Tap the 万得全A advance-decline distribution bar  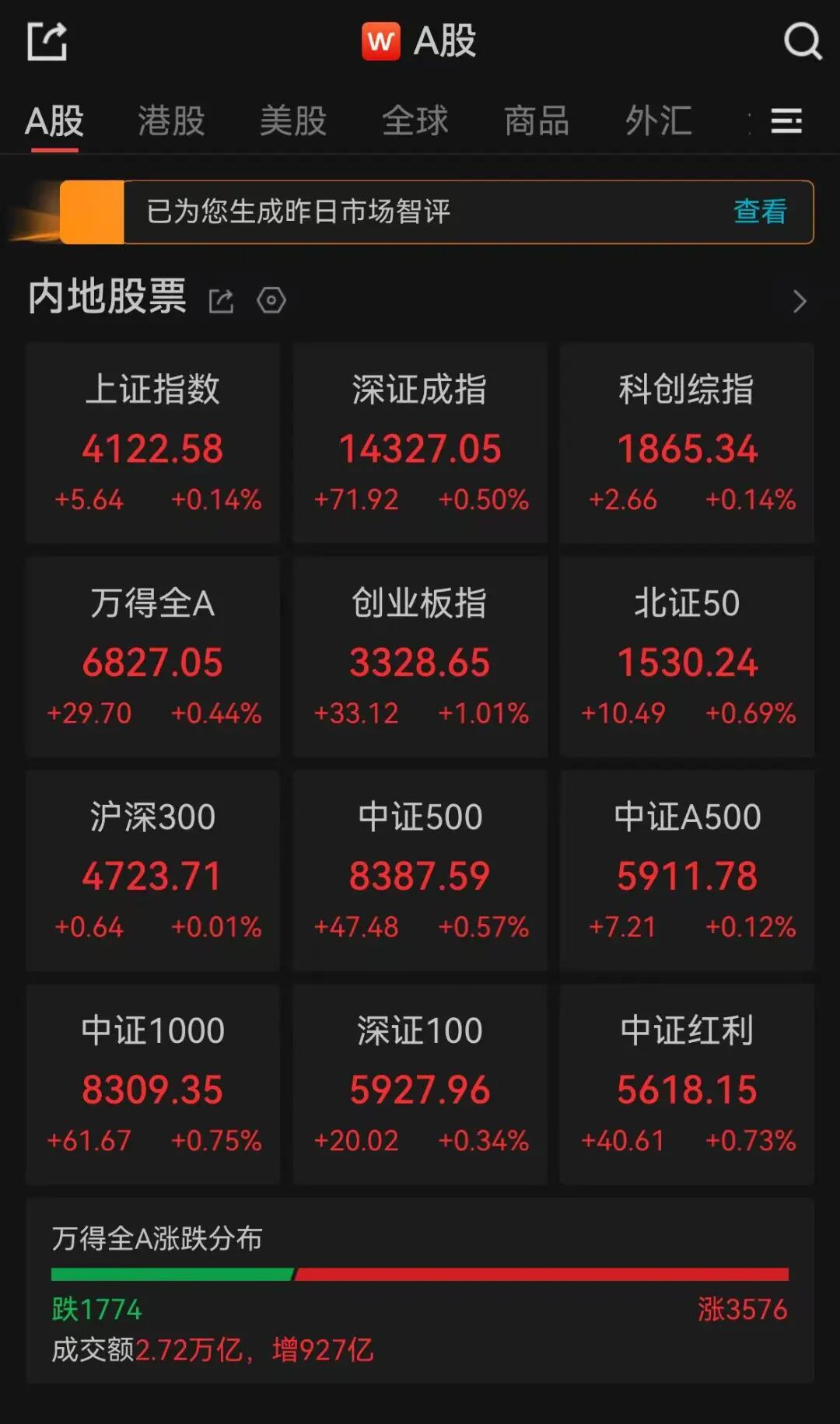tap(420, 1270)
